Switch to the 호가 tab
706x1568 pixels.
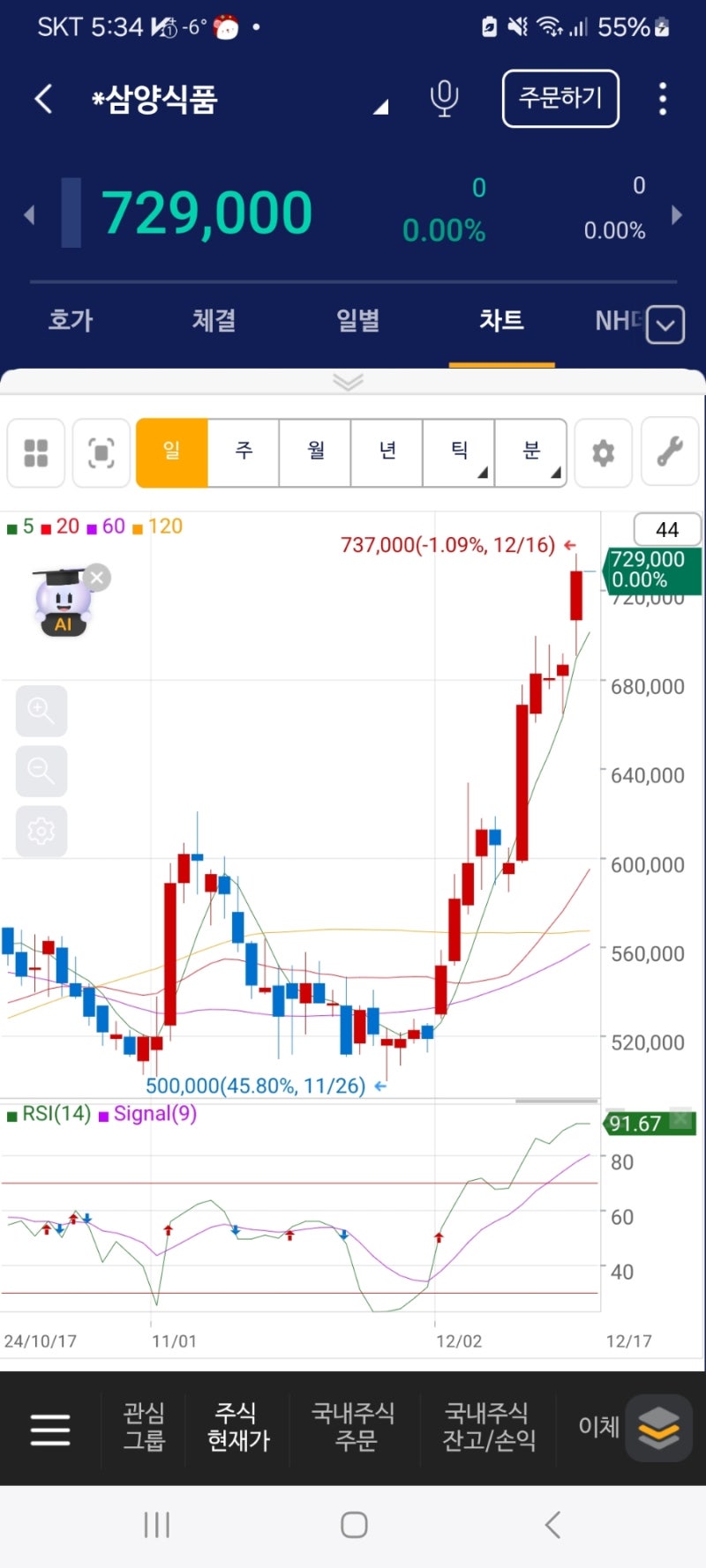(x=71, y=320)
